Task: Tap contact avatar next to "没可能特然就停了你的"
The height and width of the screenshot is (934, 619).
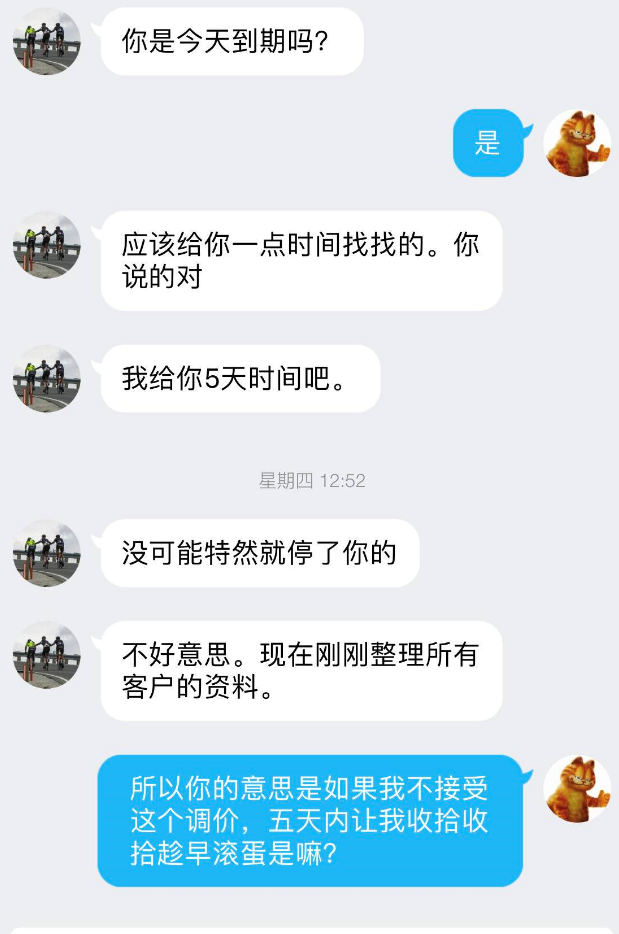Action: coord(46,553)
